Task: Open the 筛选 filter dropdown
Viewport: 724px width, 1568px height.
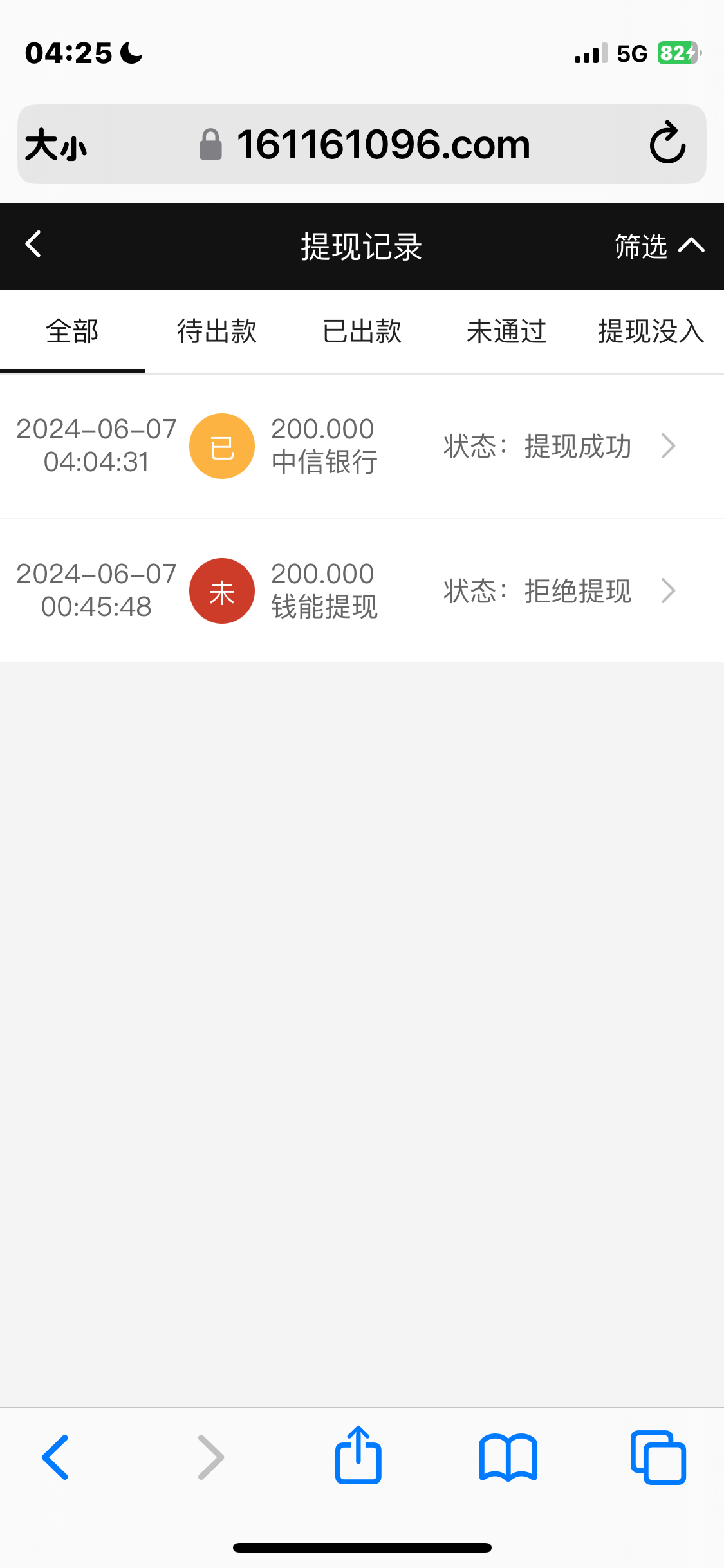Action: [659, 246]
